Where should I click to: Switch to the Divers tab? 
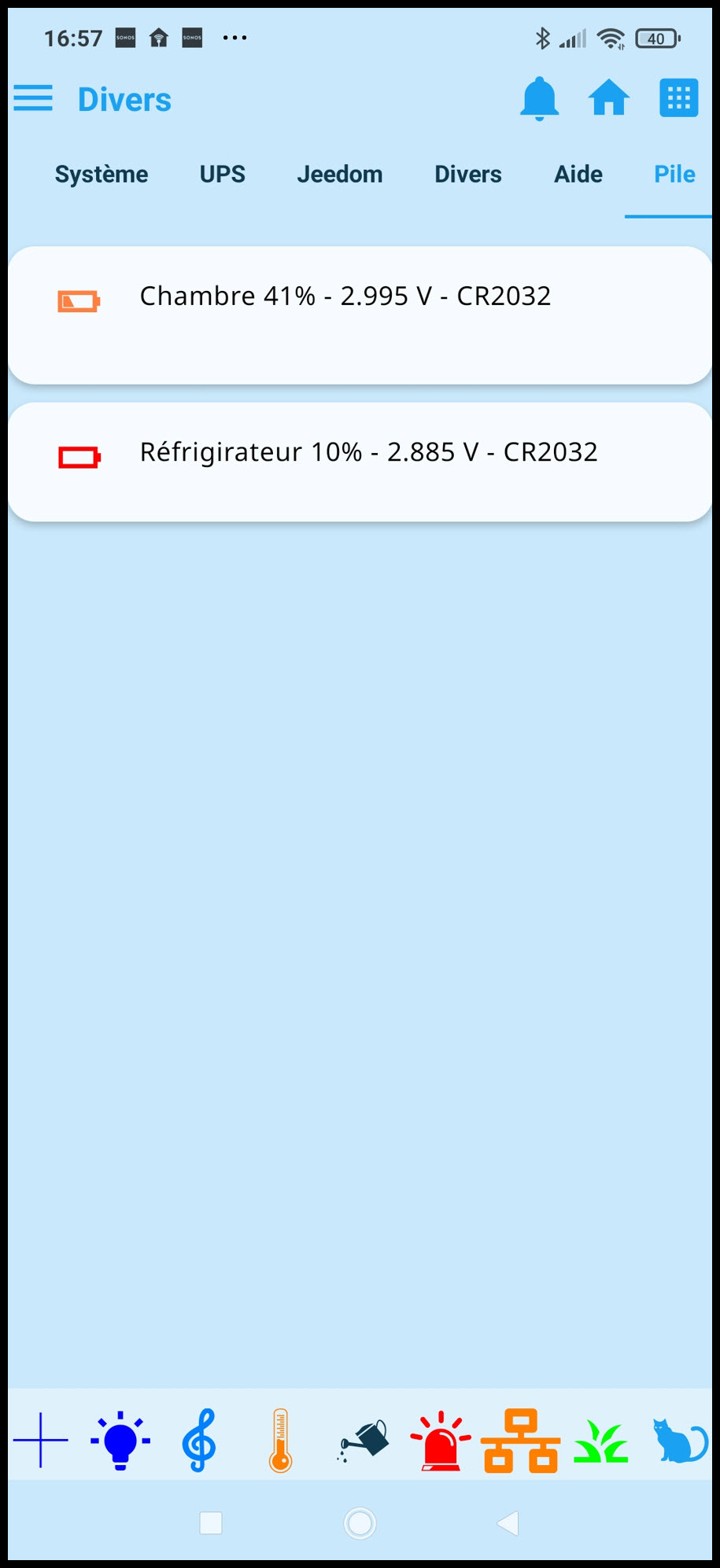[468, 175]
